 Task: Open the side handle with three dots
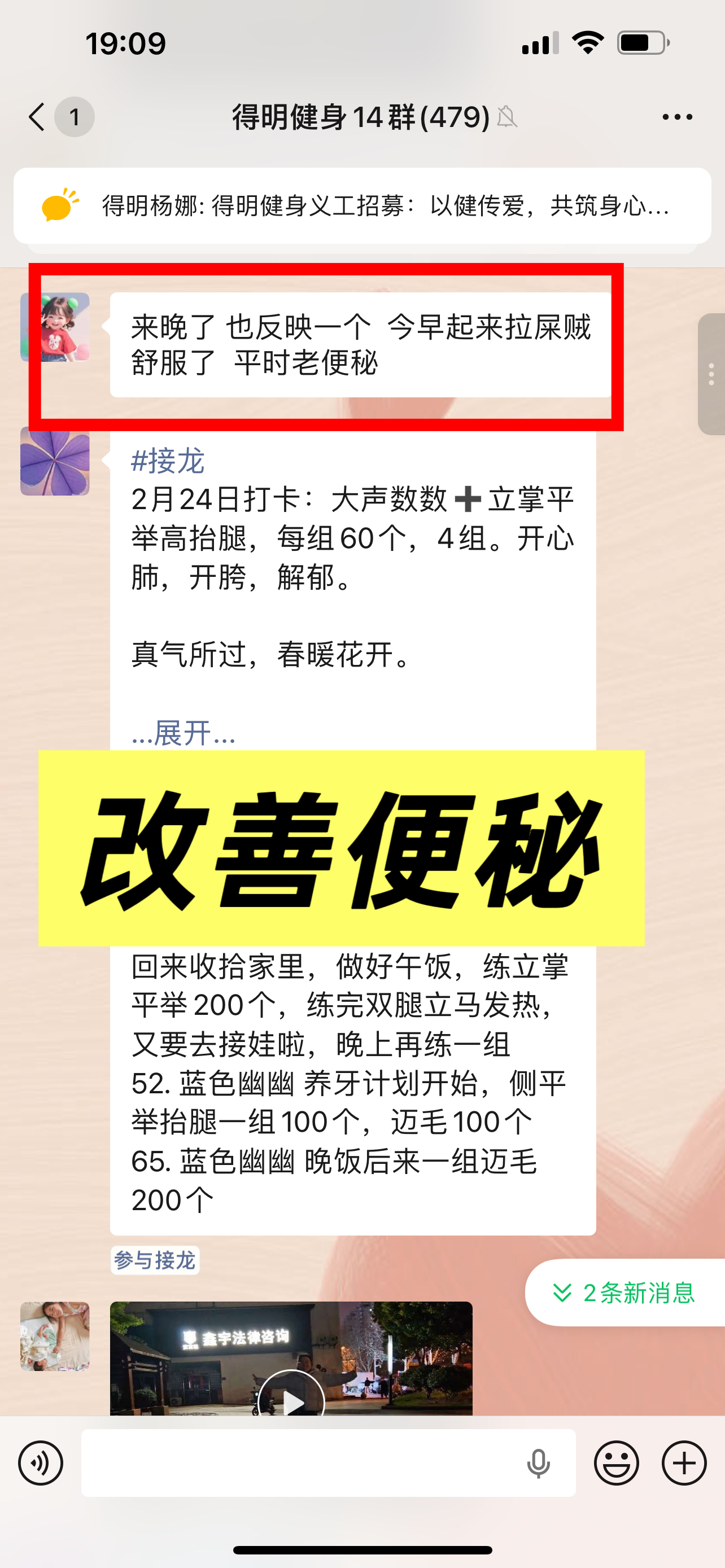pos(711,374)
